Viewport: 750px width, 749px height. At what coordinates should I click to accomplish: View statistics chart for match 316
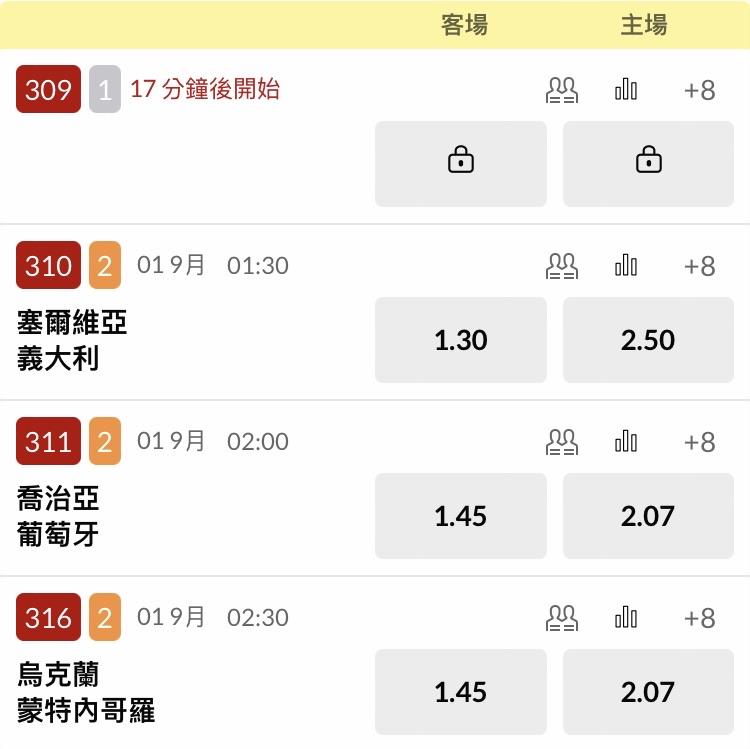pyautogui.click(x=626, y=617)
